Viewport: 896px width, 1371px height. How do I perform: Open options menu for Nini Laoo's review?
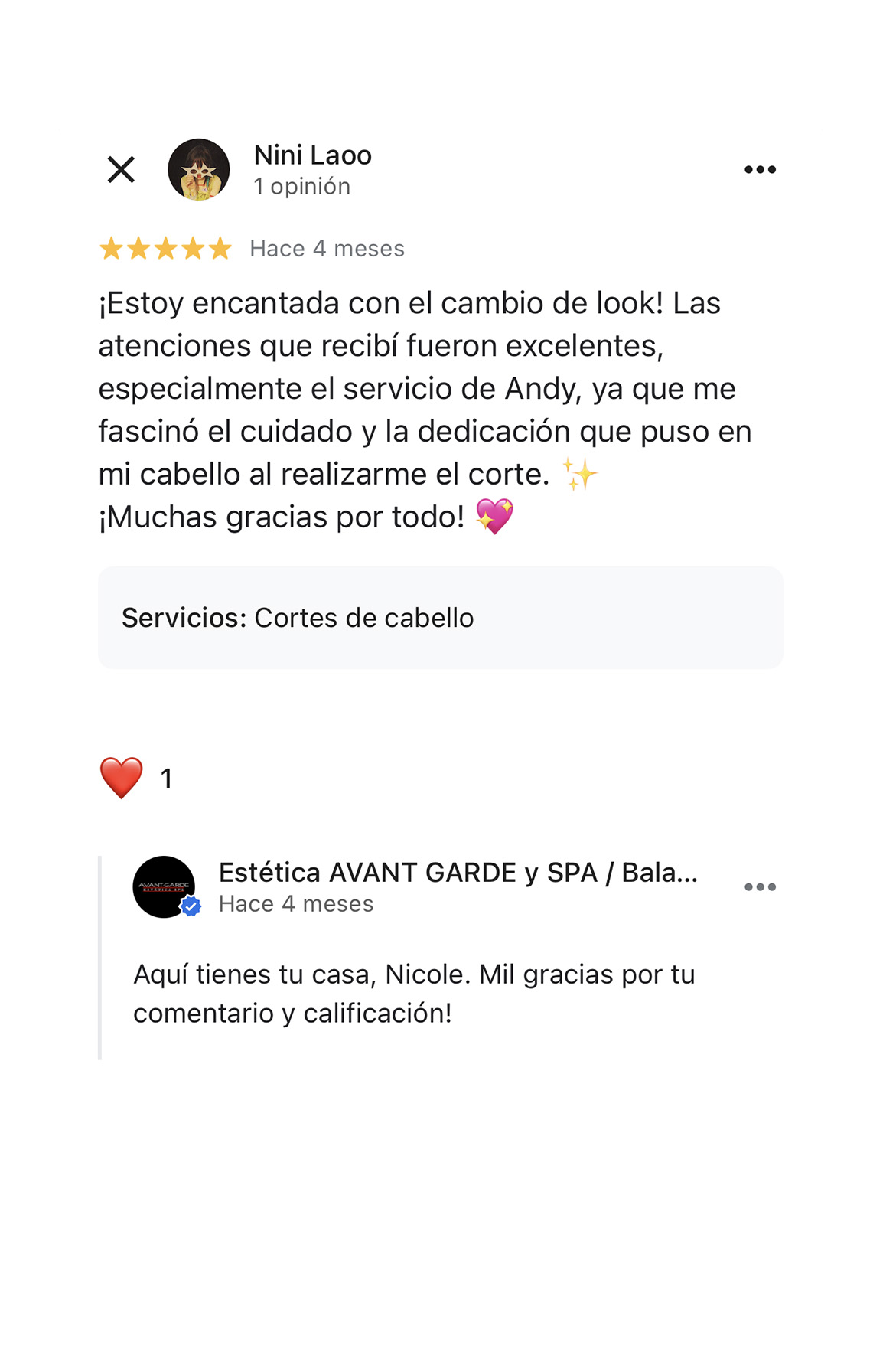(760, 170)
